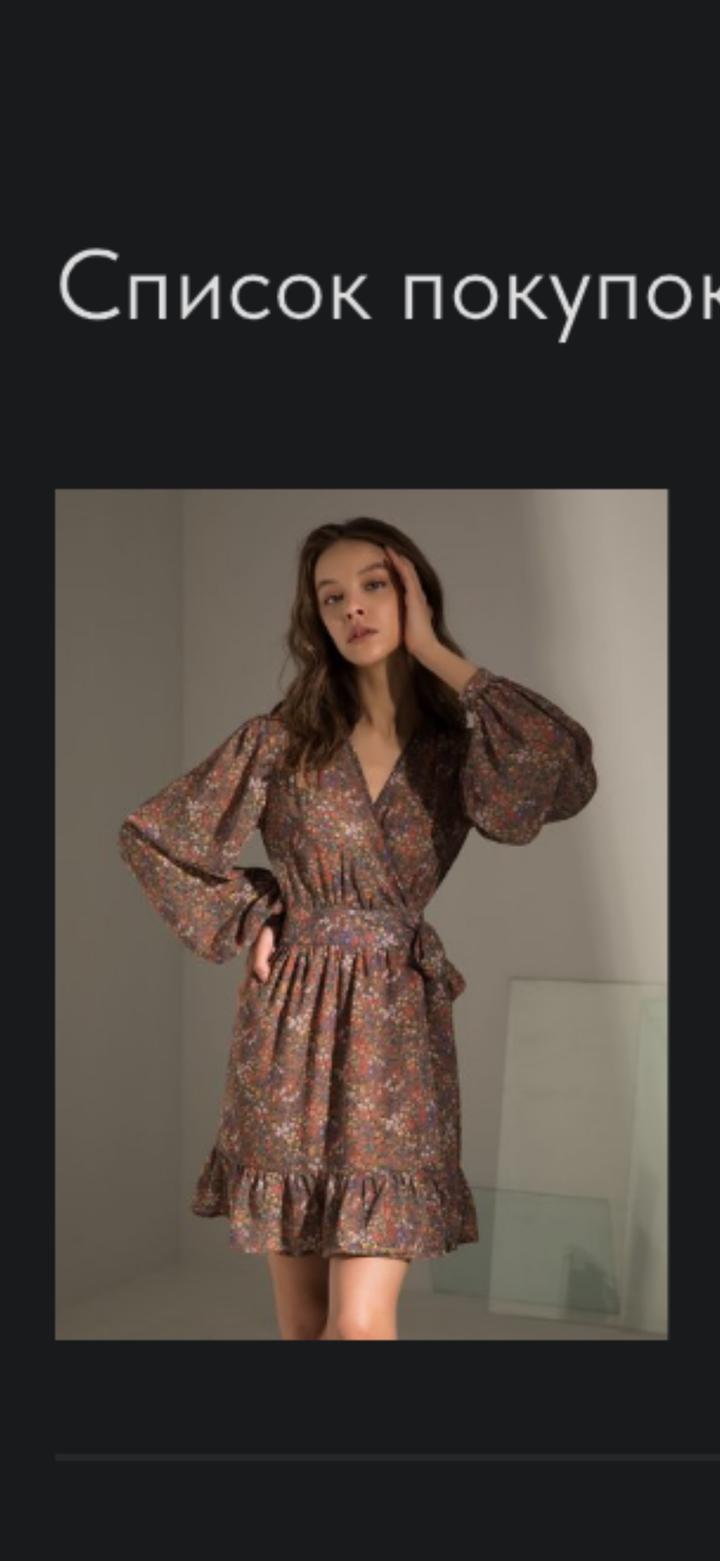Open the floral wrap dress product image
The width and height of the screenshot is (720, 1561).
(x=360, y=913)
